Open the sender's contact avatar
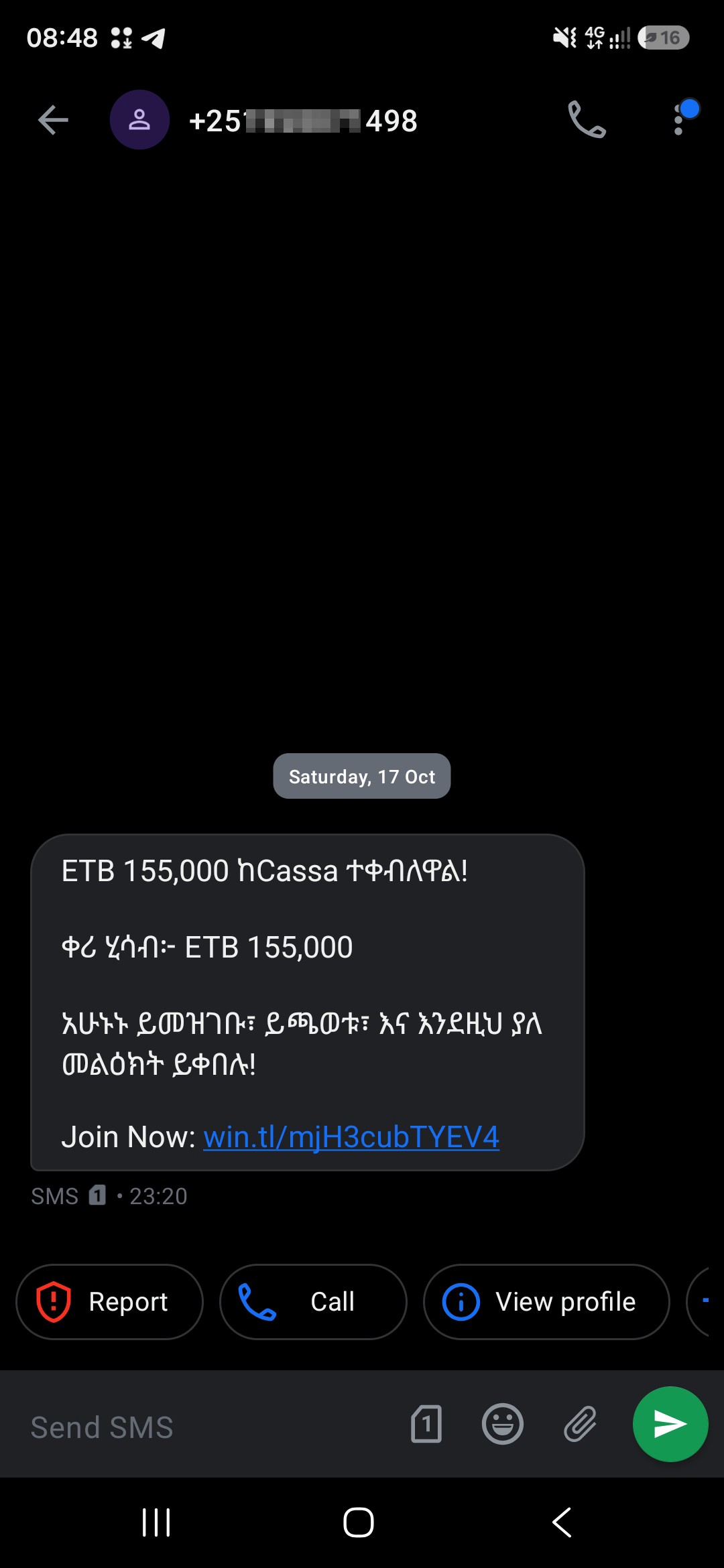This screenshot has height=1568, width=724. [139, 120]
